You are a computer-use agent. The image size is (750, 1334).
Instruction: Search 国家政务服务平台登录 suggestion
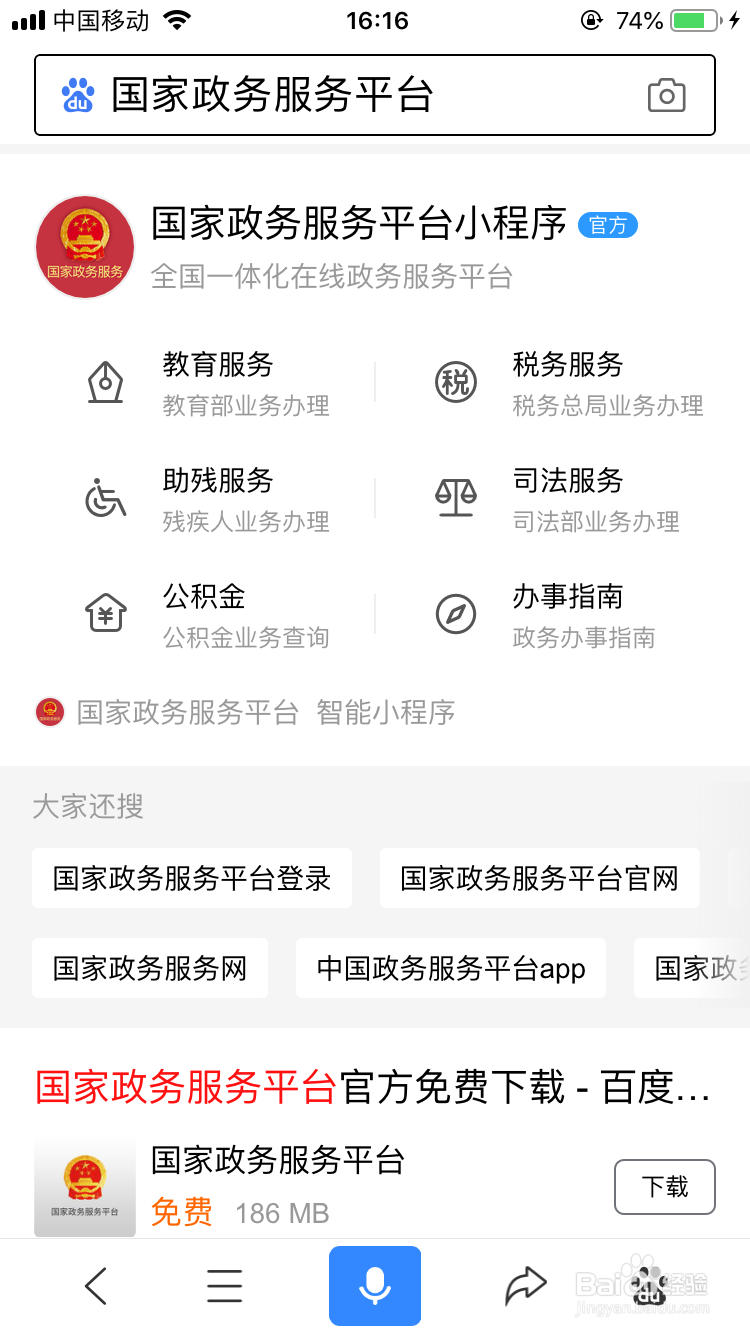pyautogui.click(x=192, y=878)
